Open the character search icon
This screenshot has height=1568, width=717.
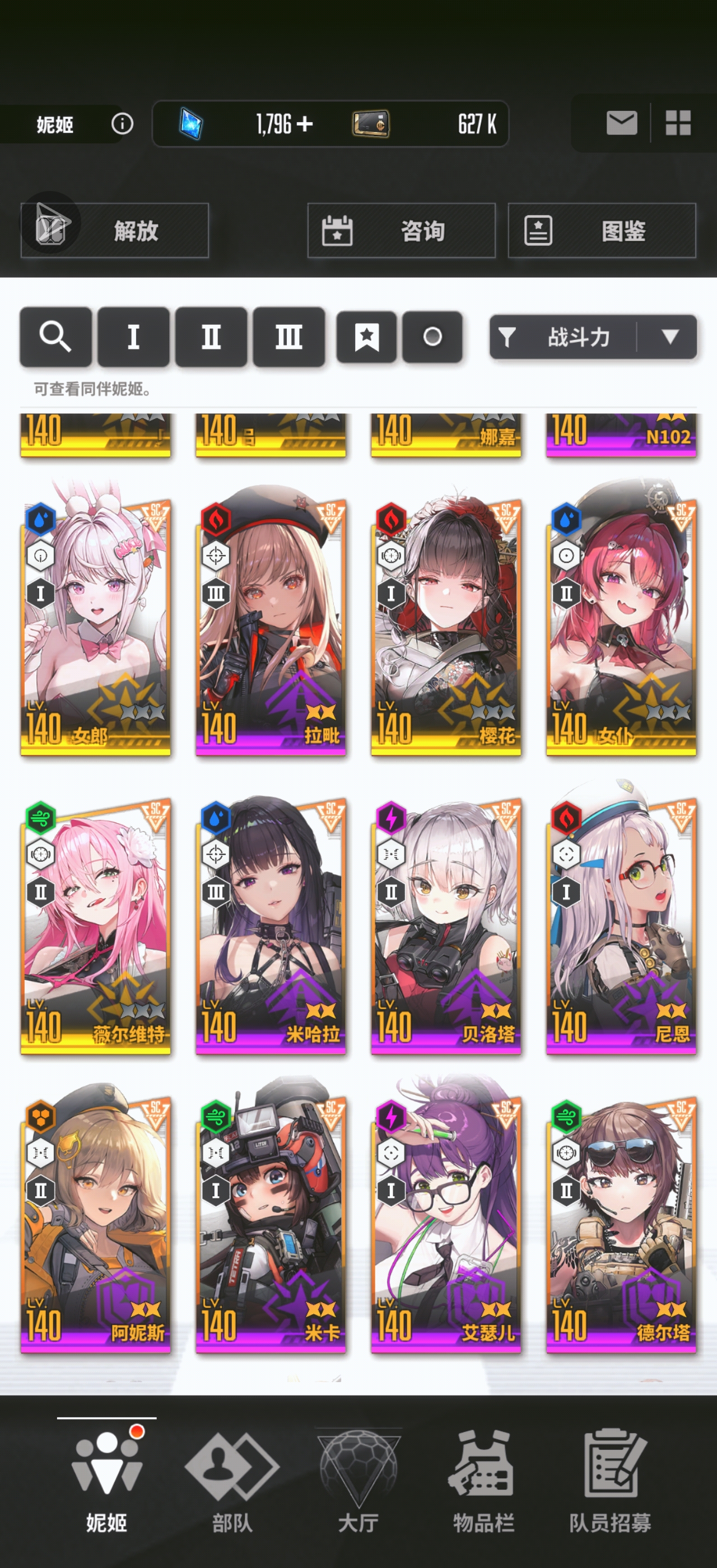tap(55, 337)
